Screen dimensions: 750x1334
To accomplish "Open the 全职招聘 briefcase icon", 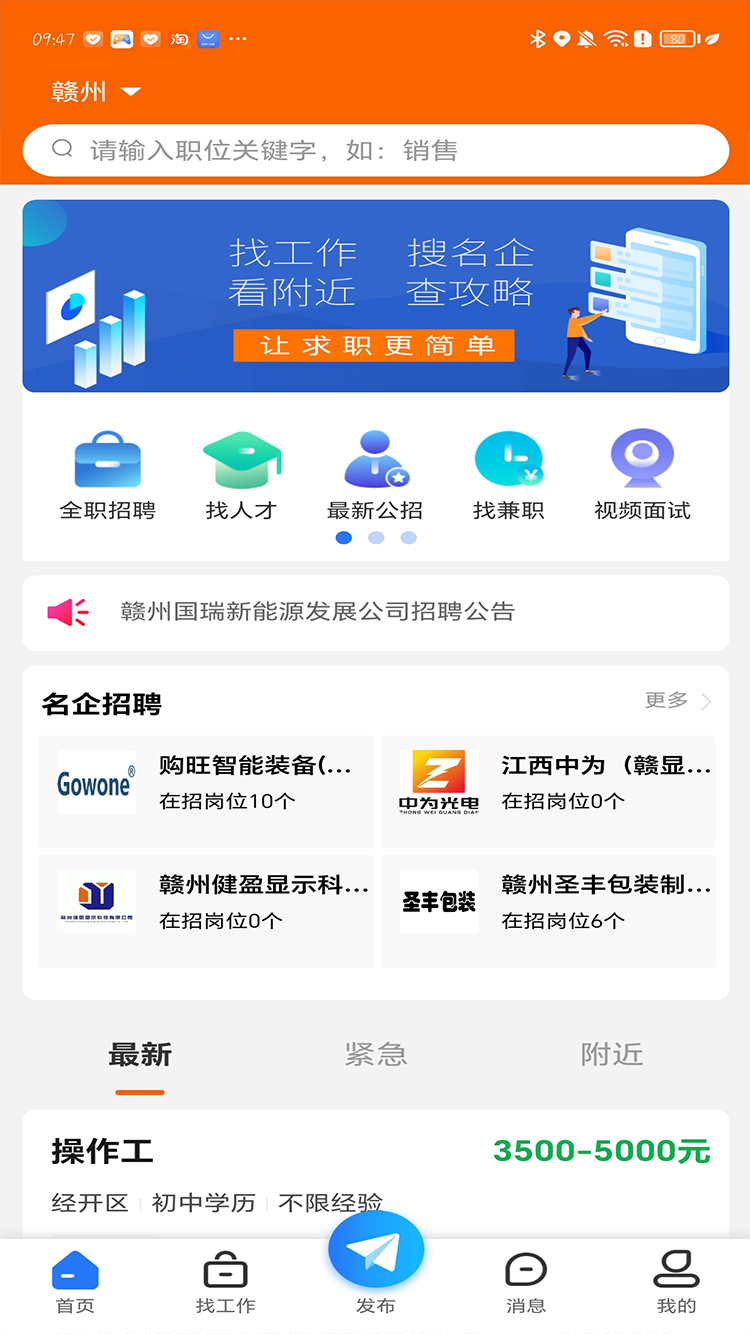I will click(x=107, y=460).
